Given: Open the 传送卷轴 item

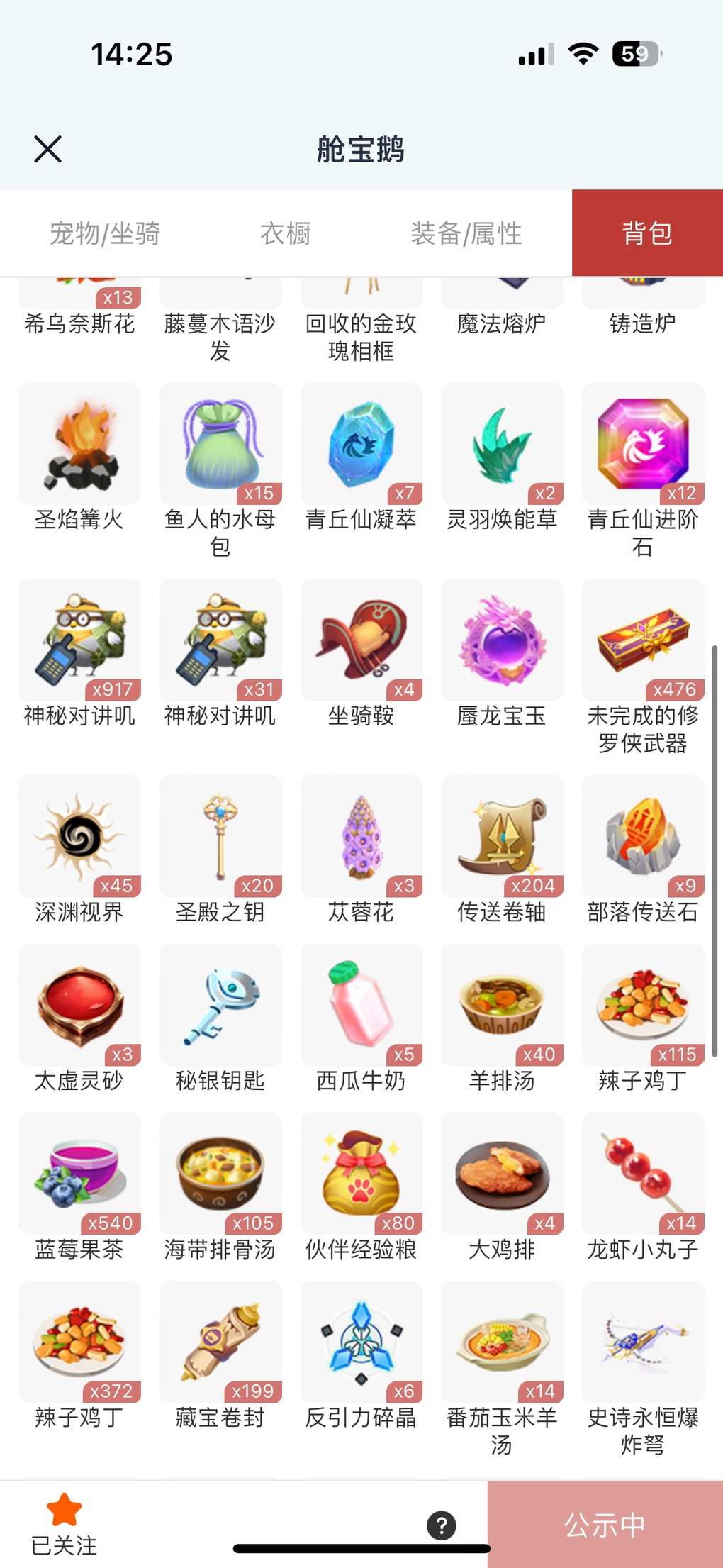Looking at the screenshot, I should pyautogui.click(x=502, y=837).
